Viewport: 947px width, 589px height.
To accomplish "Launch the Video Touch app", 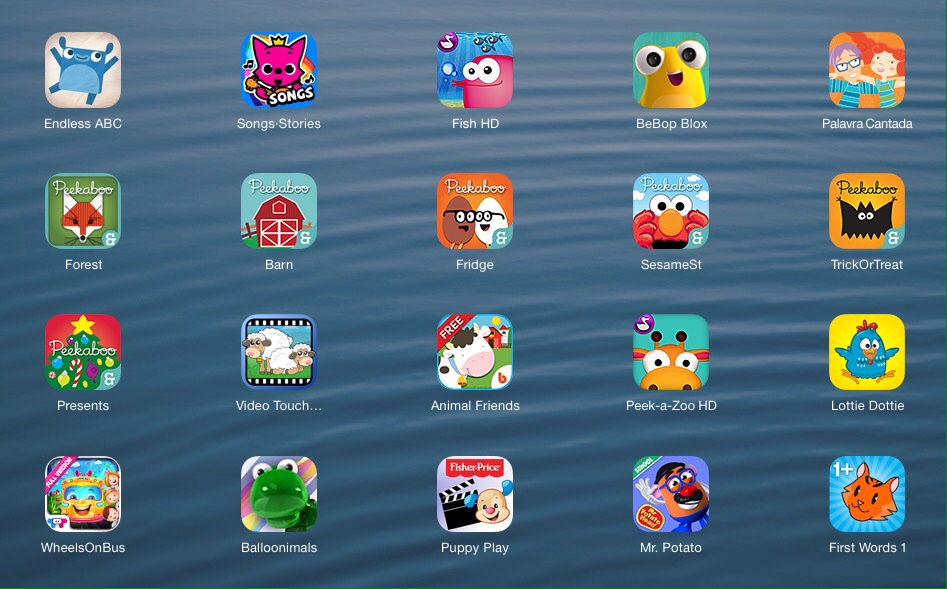I will click(279, 352).
